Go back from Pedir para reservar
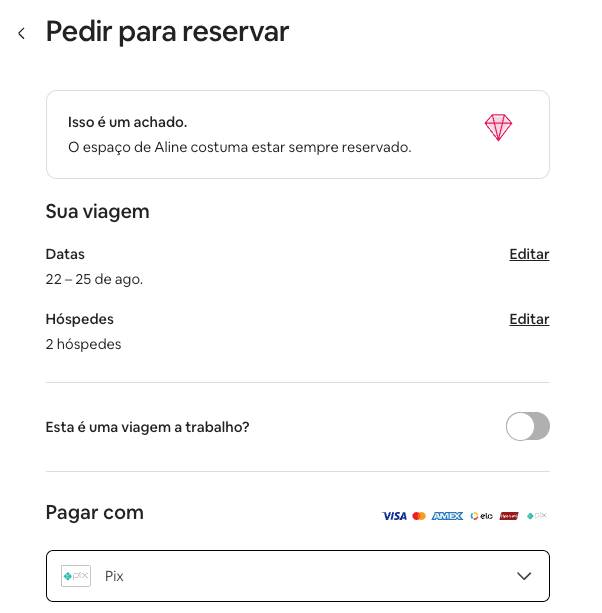Screen dimensions: 602x613 point(21,34)
